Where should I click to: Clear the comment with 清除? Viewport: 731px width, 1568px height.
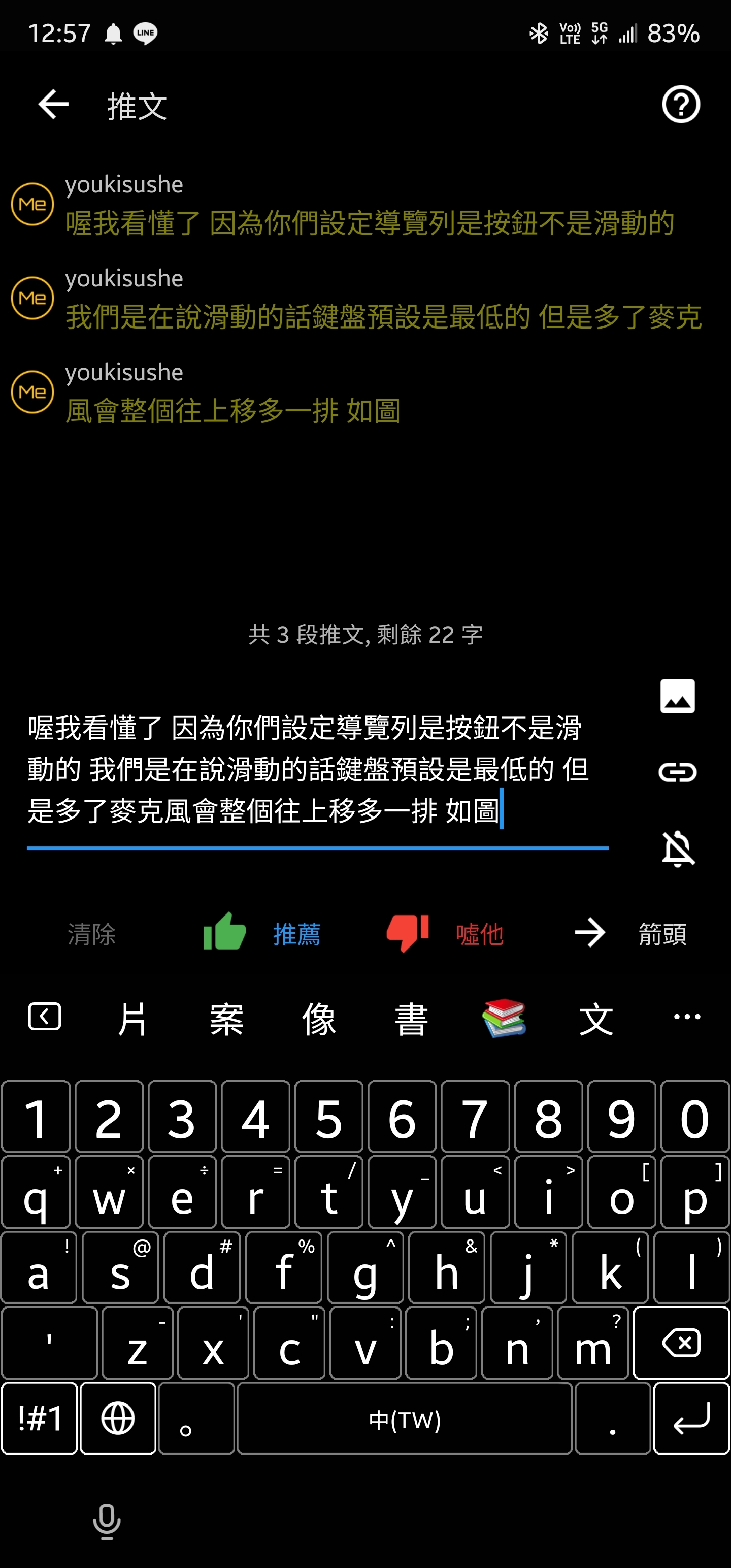[91, 934]
